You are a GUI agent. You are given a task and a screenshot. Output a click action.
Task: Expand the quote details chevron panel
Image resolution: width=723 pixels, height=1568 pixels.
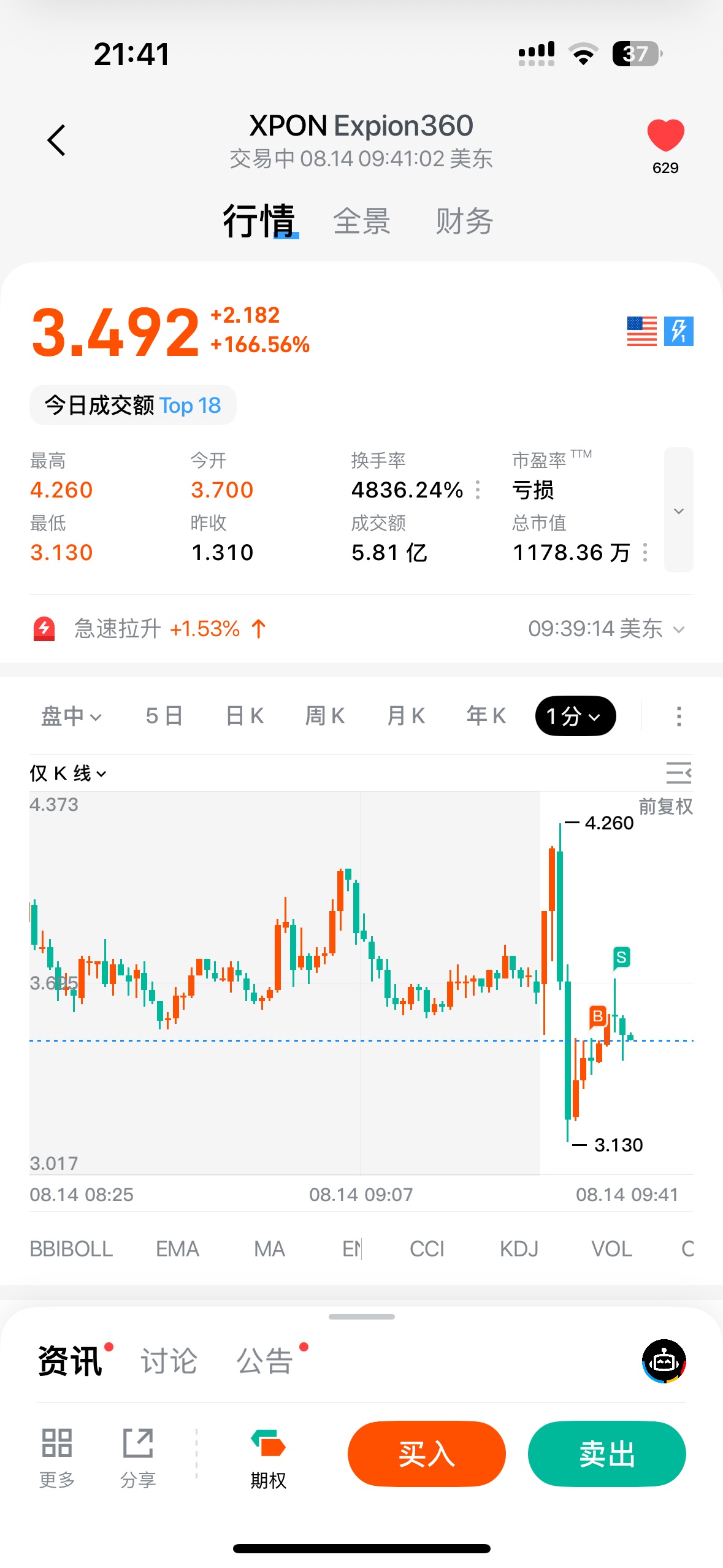click(679, 510)
